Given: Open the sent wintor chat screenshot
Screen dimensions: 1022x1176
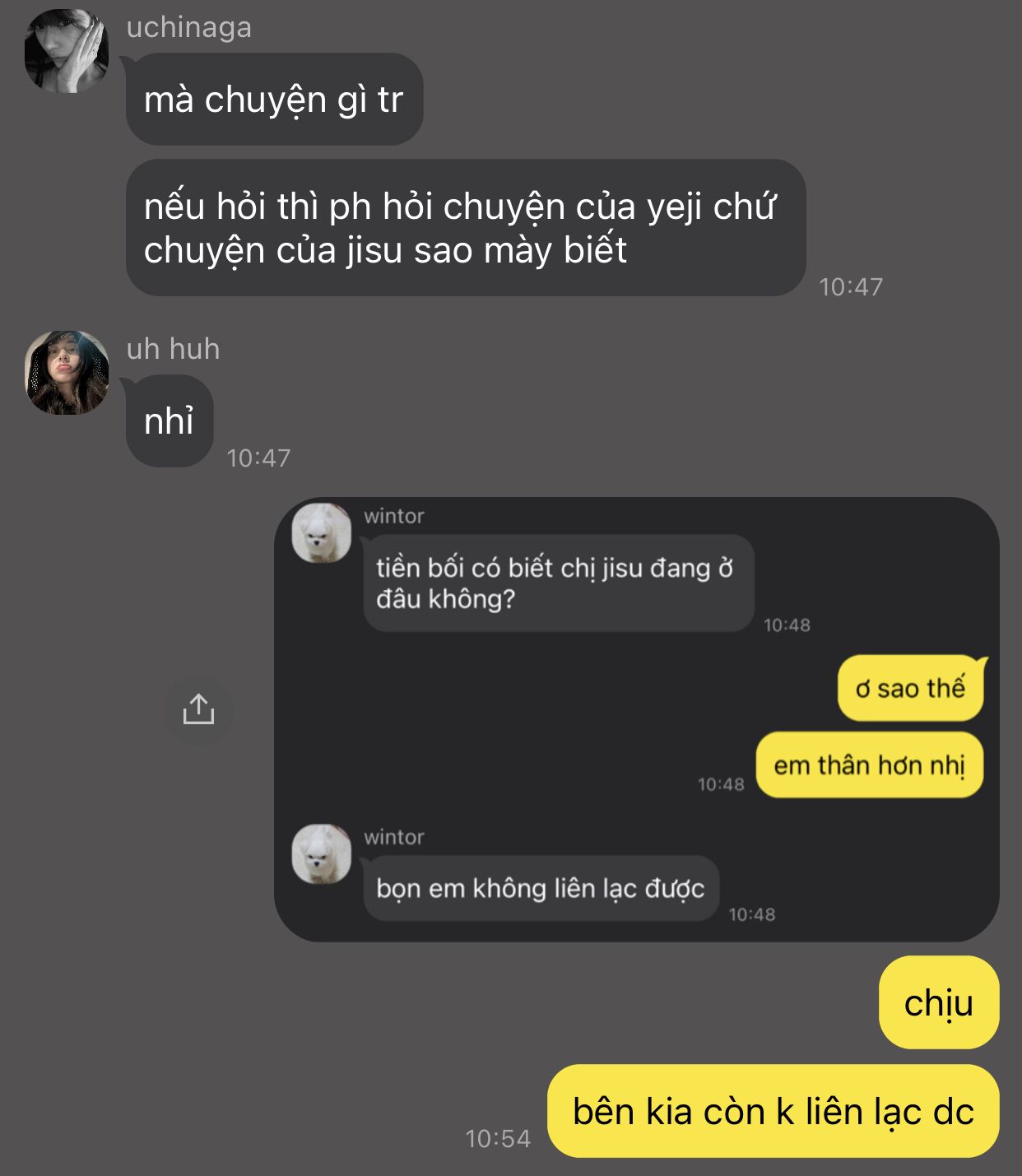Looking at the screenshot, I should click(635, 718).
